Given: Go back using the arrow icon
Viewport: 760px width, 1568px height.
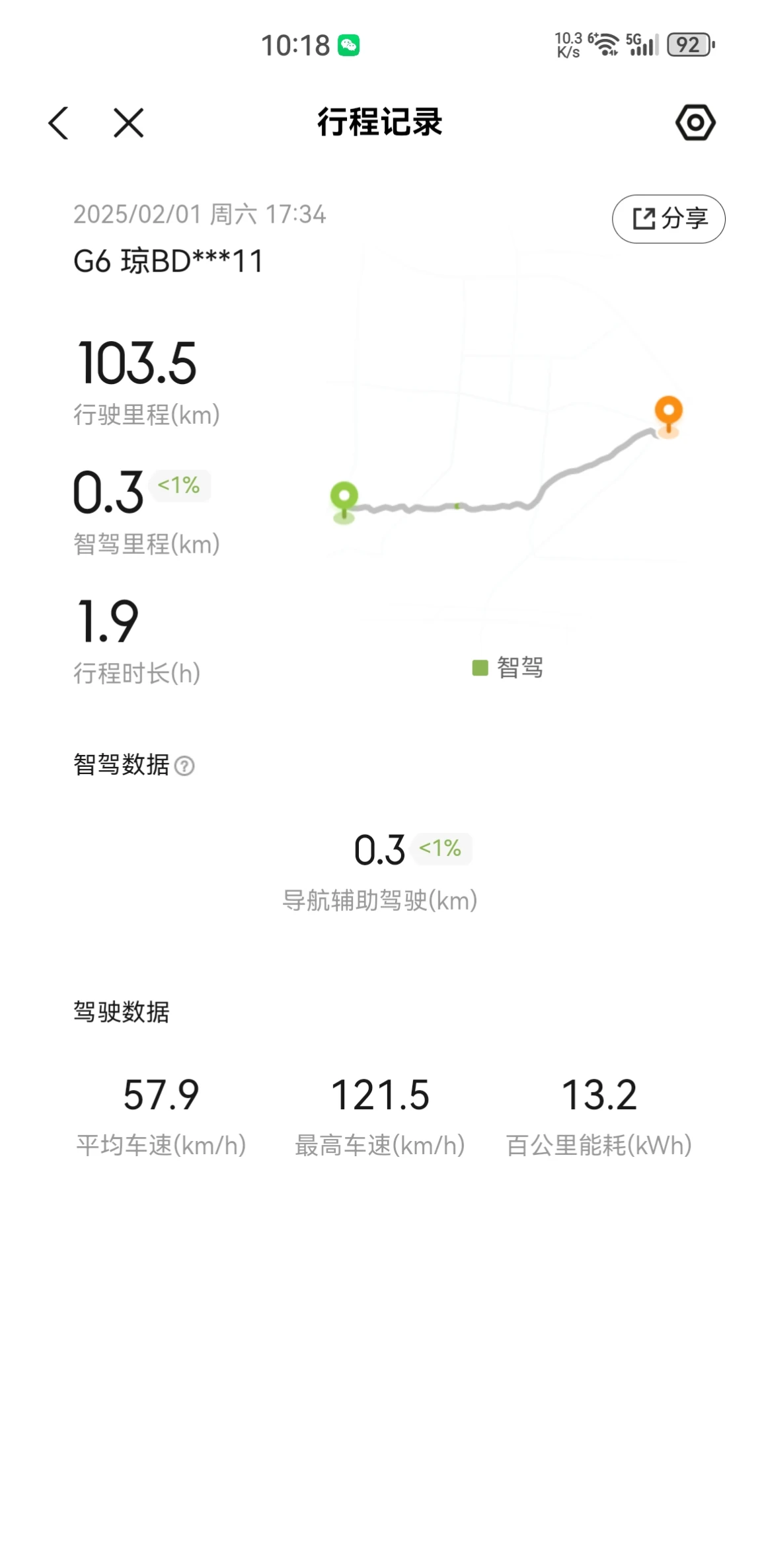Looking at the screenshot, I should point(59,123).
